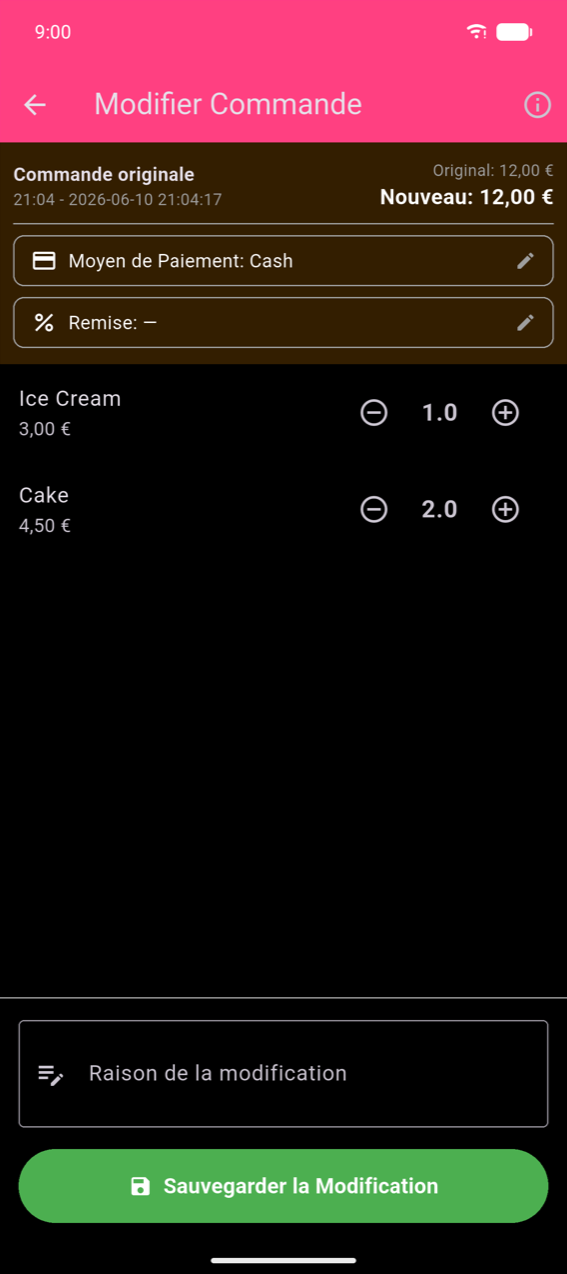Decrease Cake quantity
The width and height of the screenshot is (567, 1274).
tap(374, 510)
